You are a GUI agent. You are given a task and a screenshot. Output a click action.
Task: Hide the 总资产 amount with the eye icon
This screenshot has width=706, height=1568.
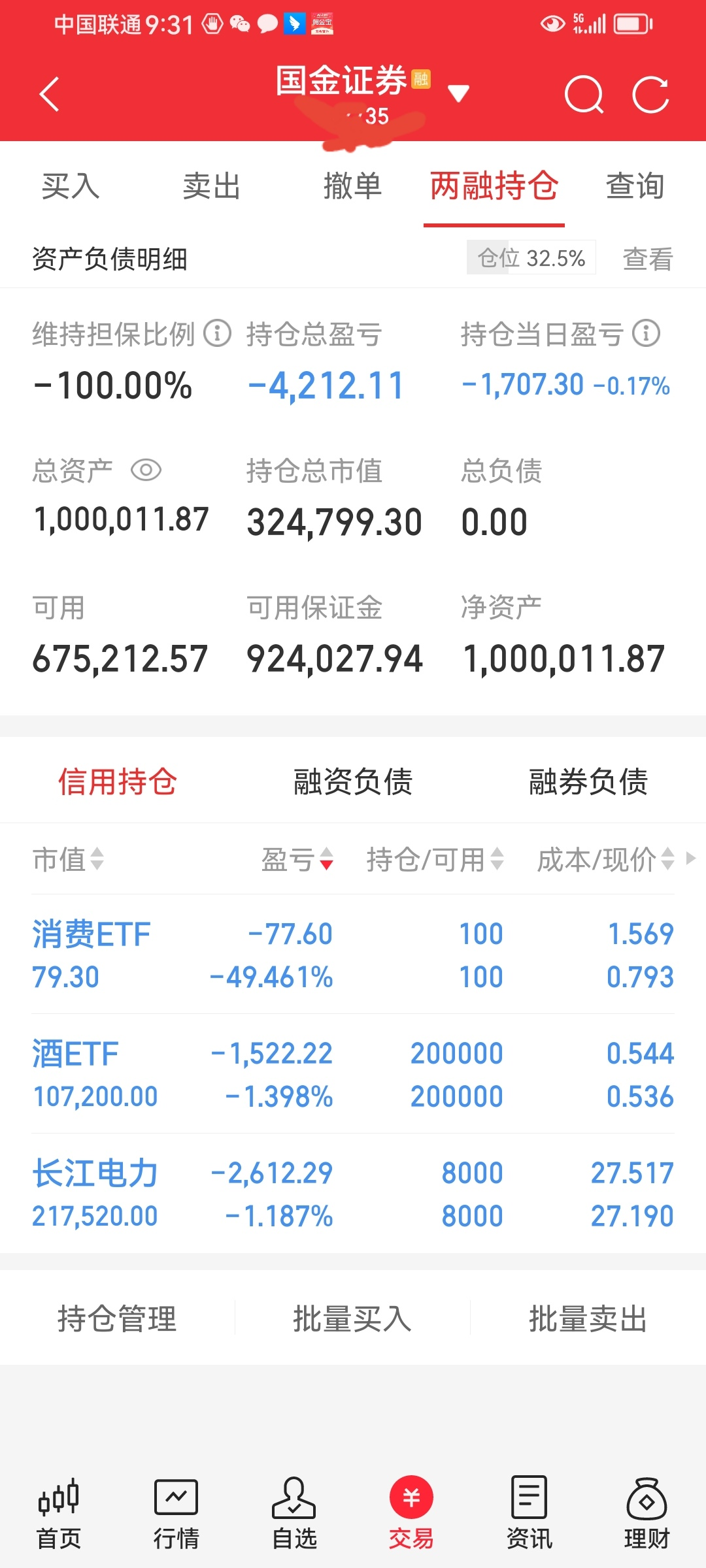[x=146, y=470]
